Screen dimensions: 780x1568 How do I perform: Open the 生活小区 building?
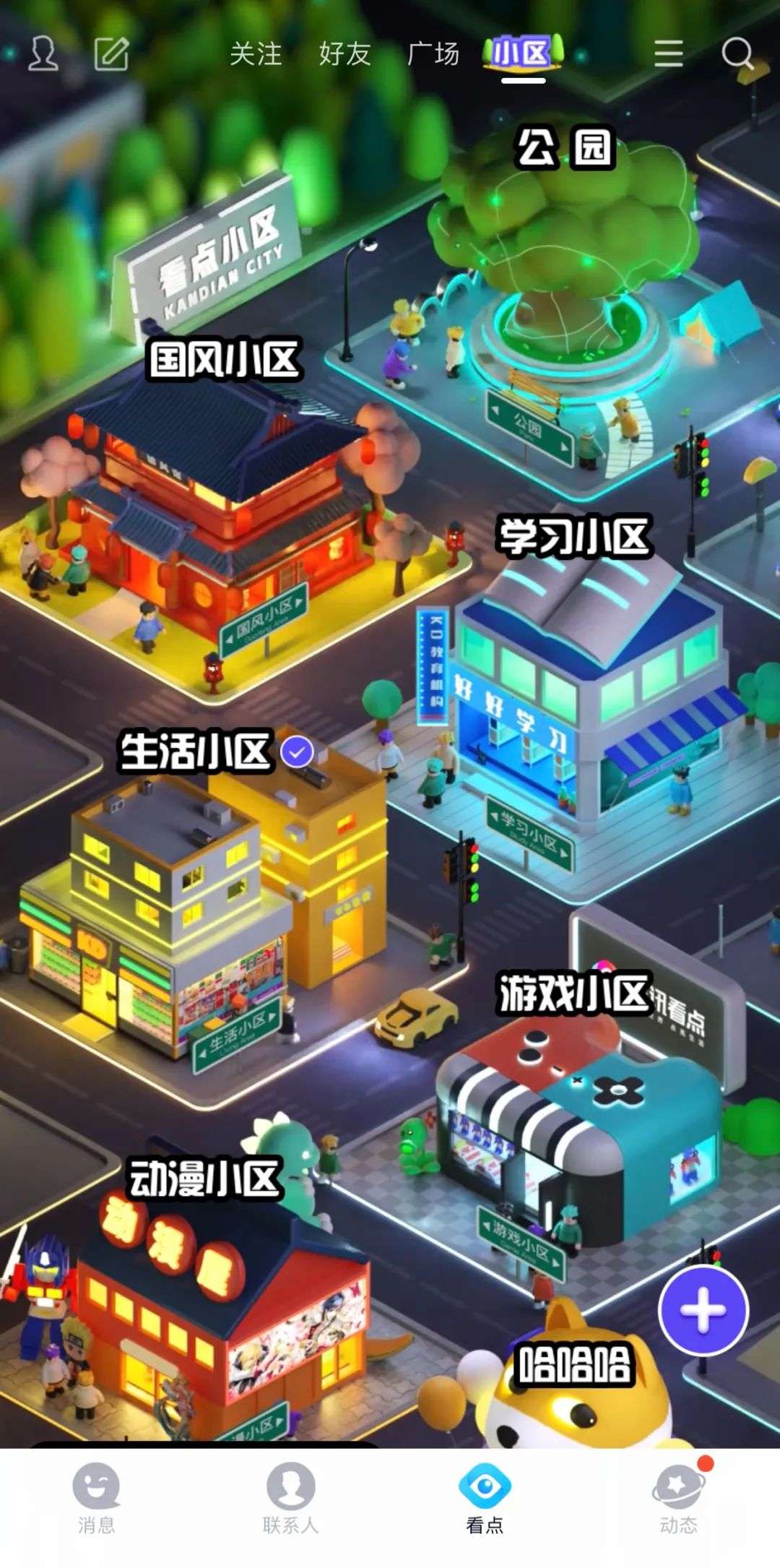[x=195, y=751]
